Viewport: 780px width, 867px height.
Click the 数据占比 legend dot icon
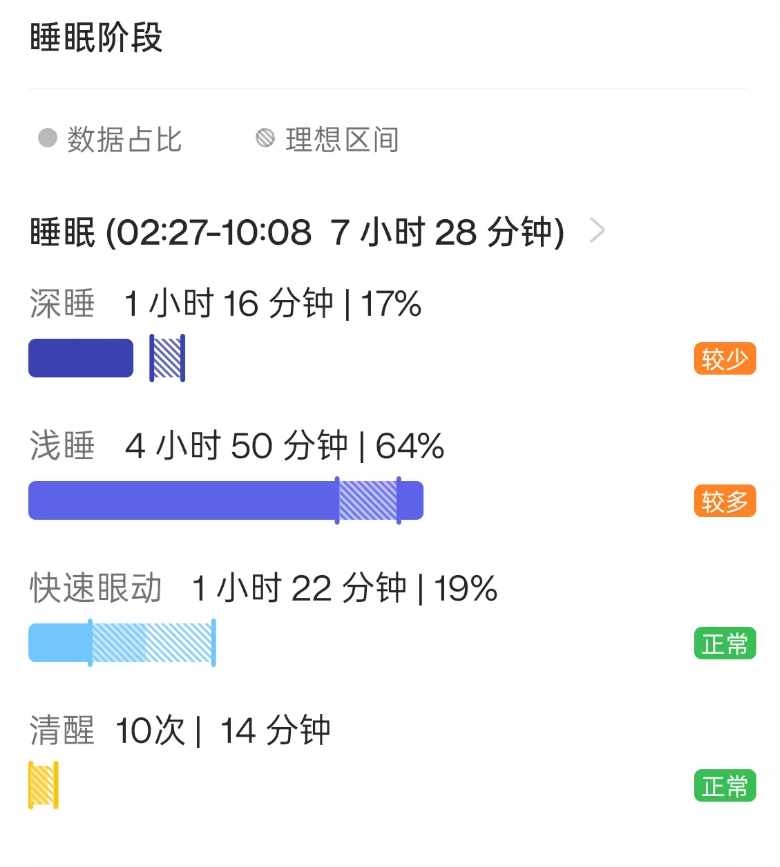tap(47, 140)
